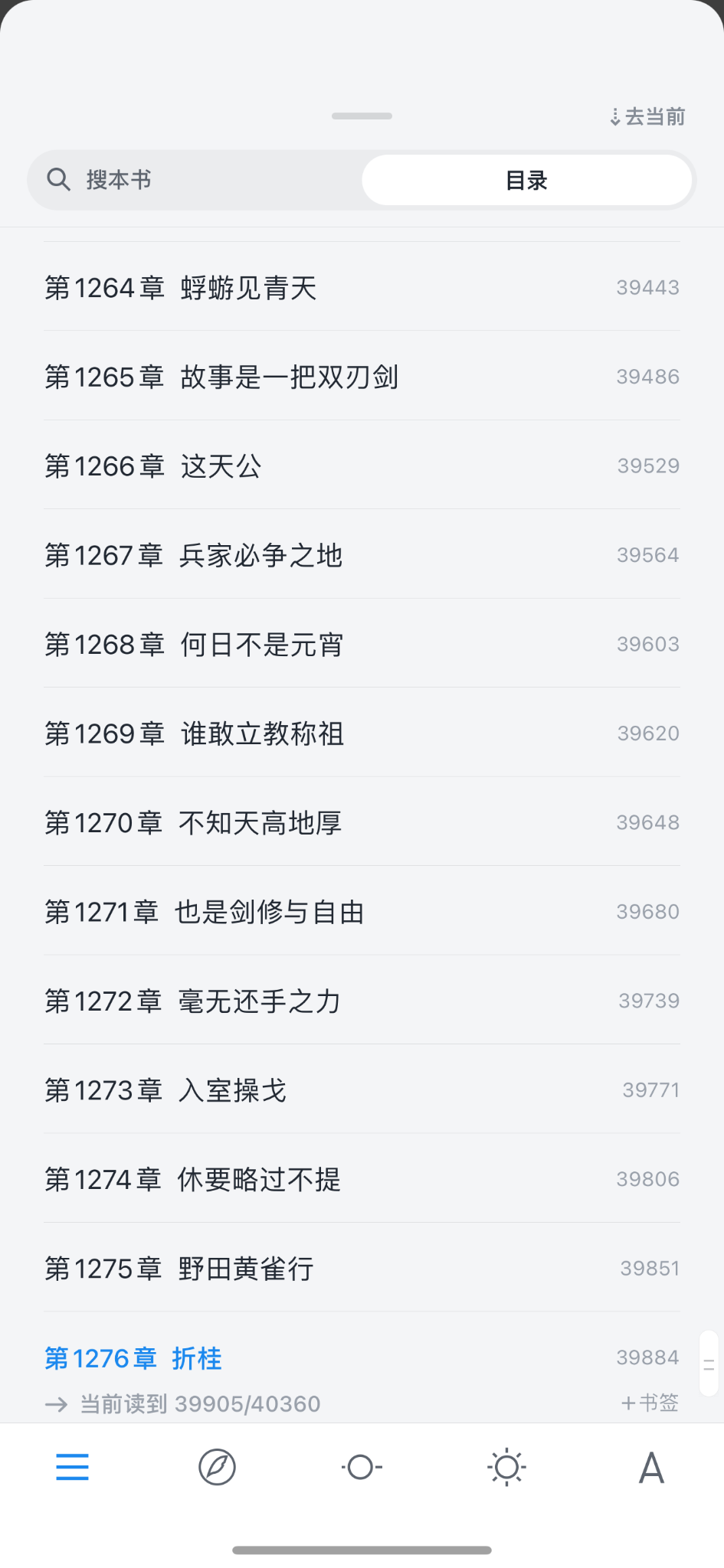Open chapter 第1270章 不知天高地厚
724x1568 pixels.
pos(193,823)
